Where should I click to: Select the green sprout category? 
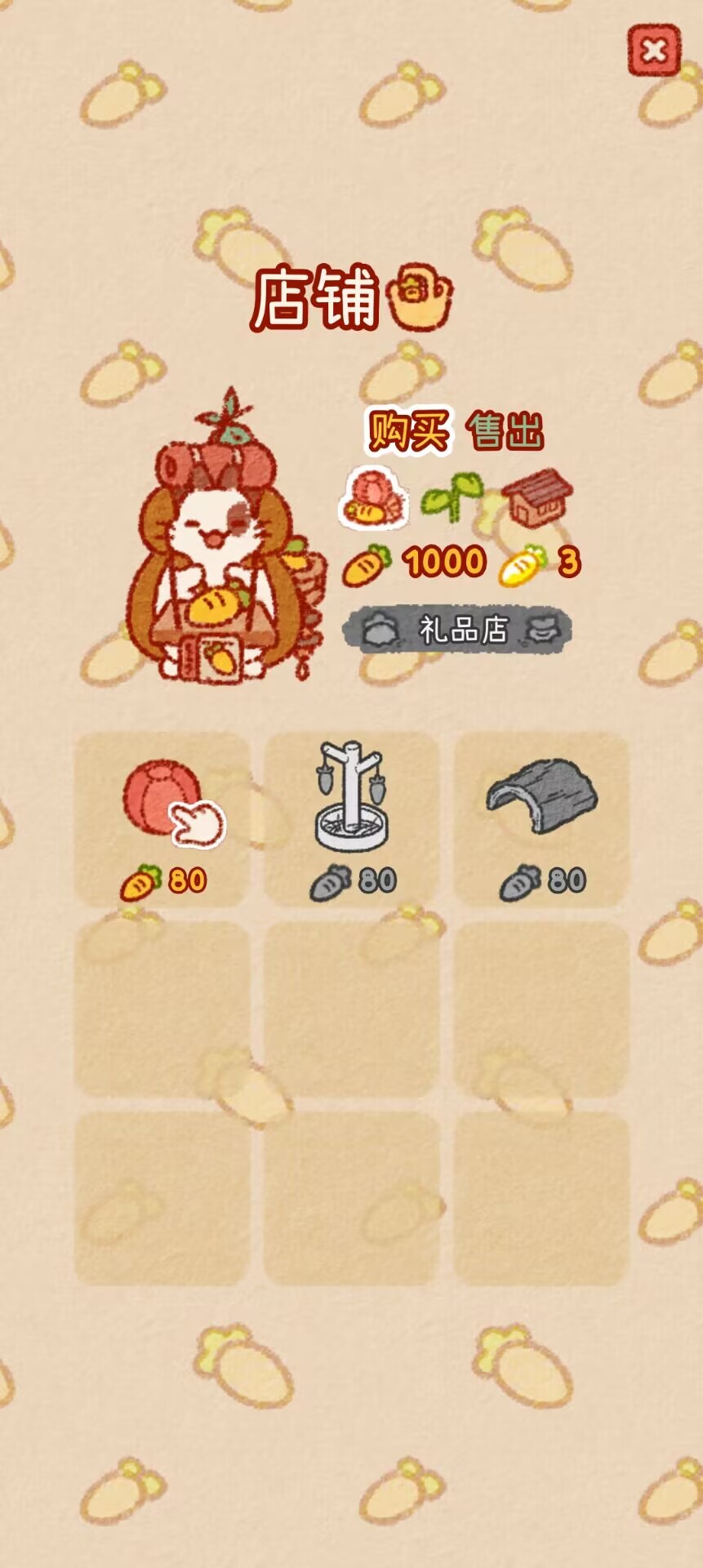point(452,497)
